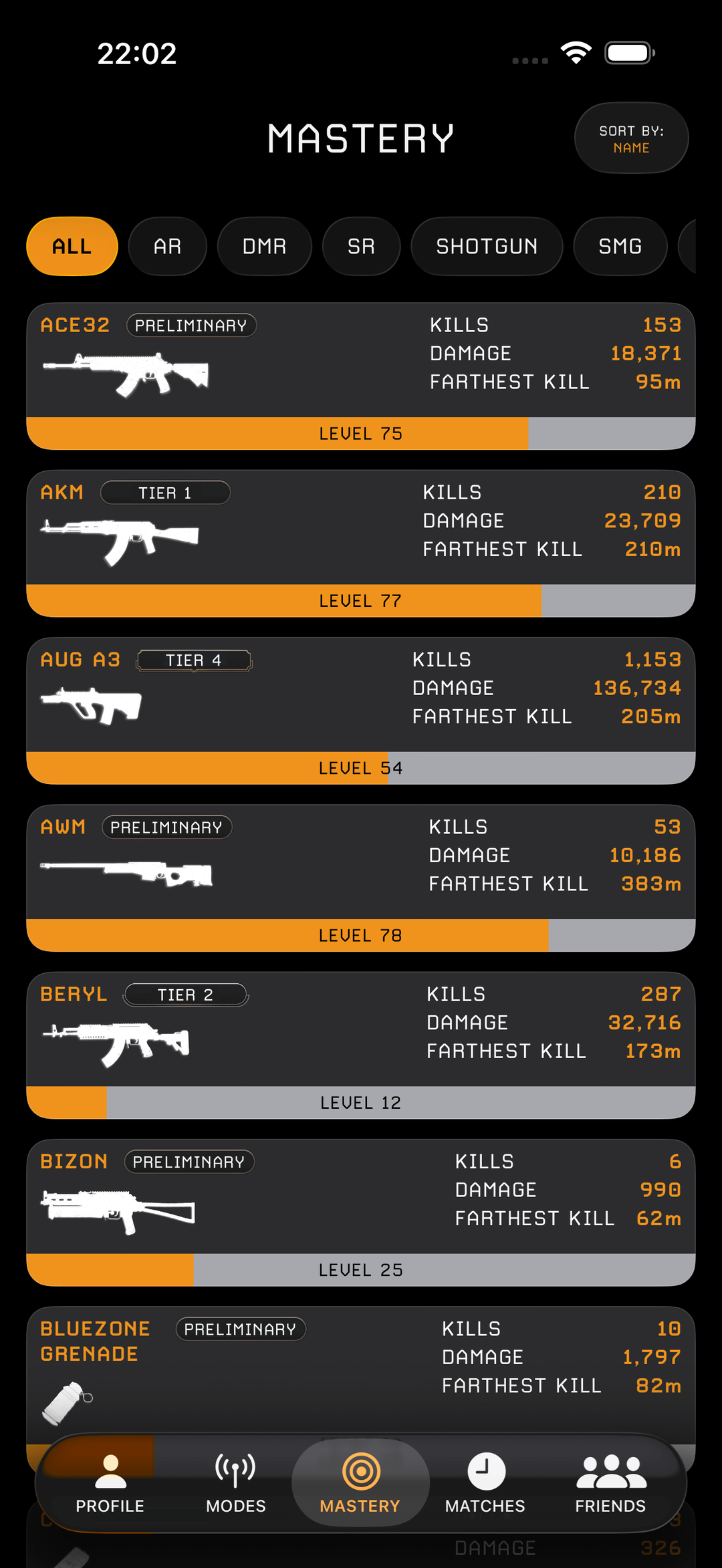The height and width of the screenshot is (1568, 722).
Task: Choose the SMG category chip
Action: coord(620,247)
